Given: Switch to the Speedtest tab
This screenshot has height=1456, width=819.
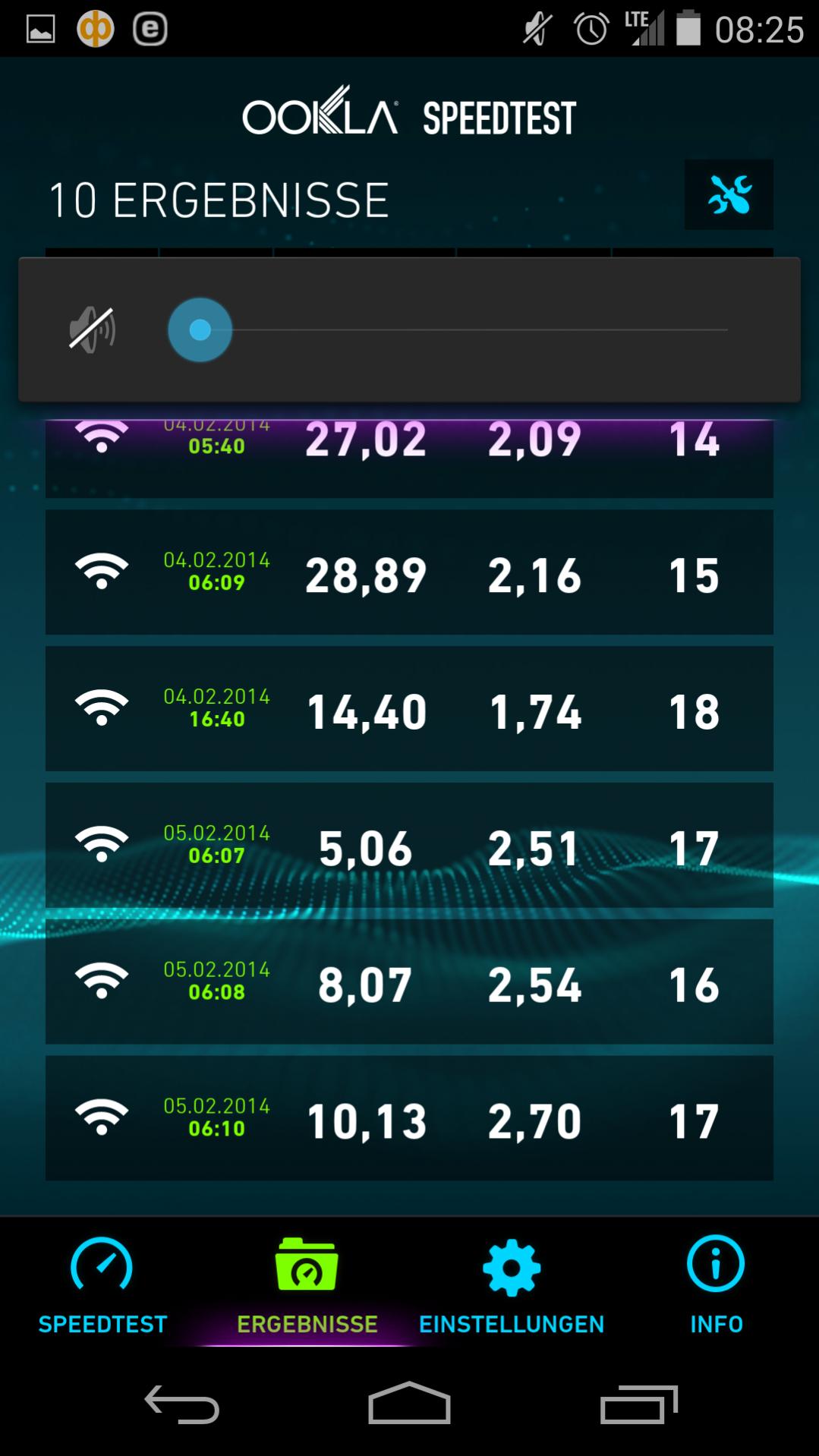Looking at the screenshot, I should pos(102,1284).
